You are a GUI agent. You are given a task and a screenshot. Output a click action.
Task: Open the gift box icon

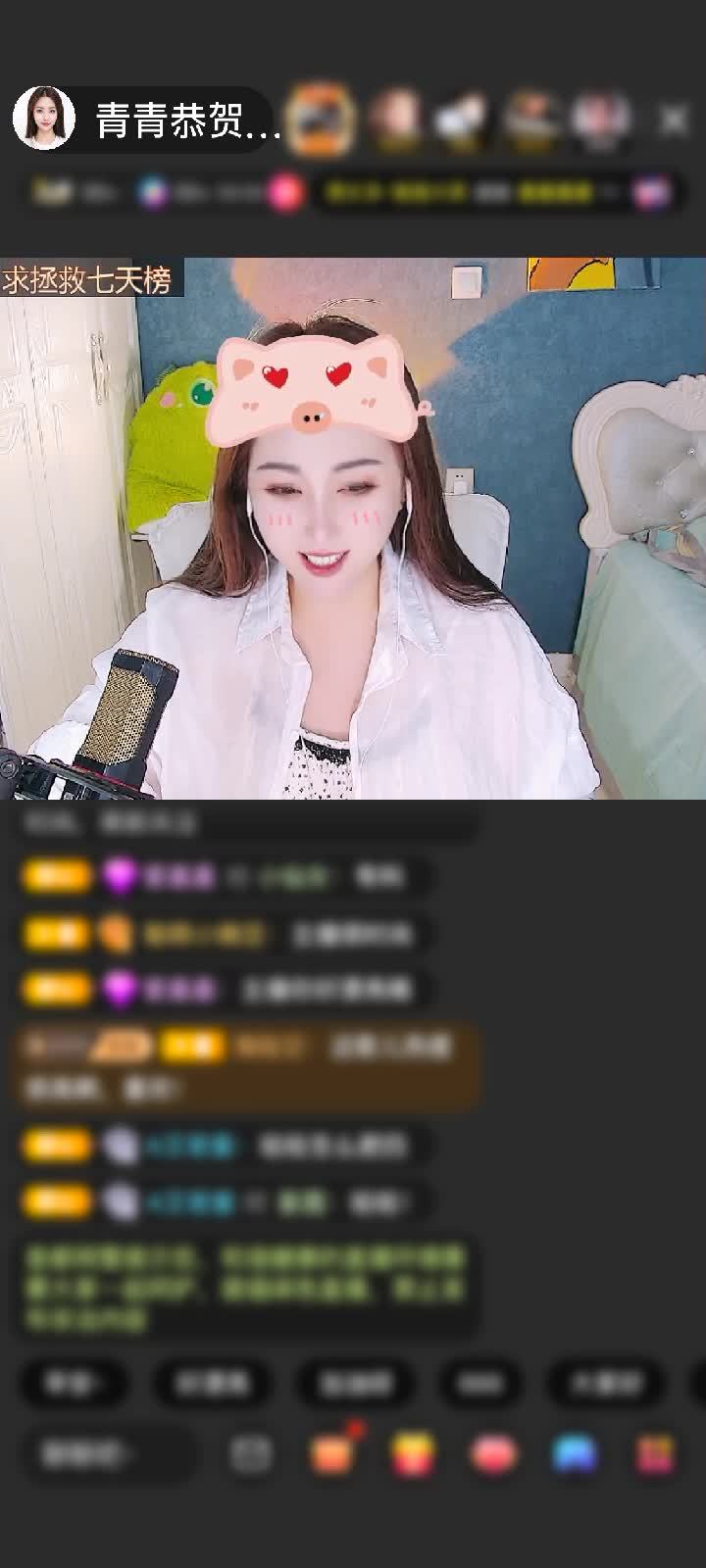point(413,1454)
